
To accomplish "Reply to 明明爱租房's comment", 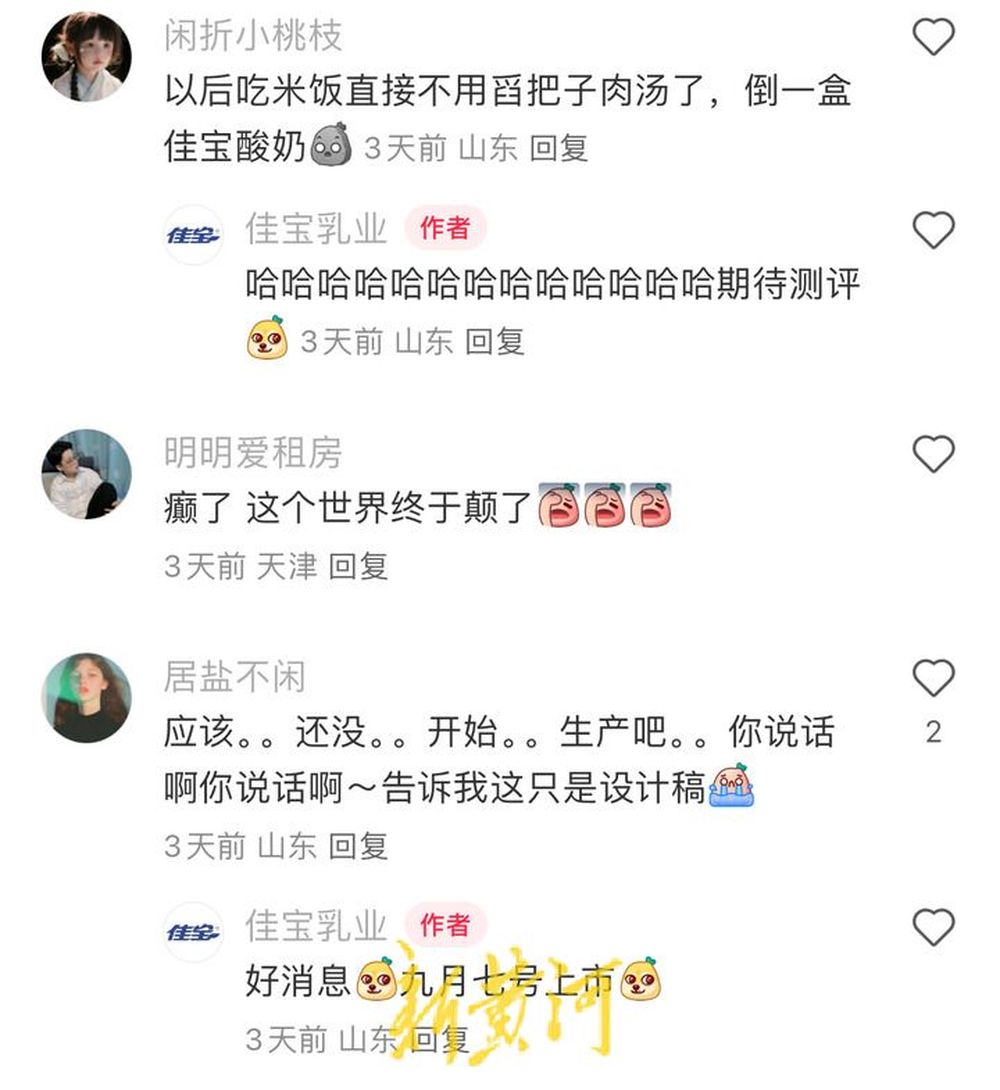I will coord(358,567).
